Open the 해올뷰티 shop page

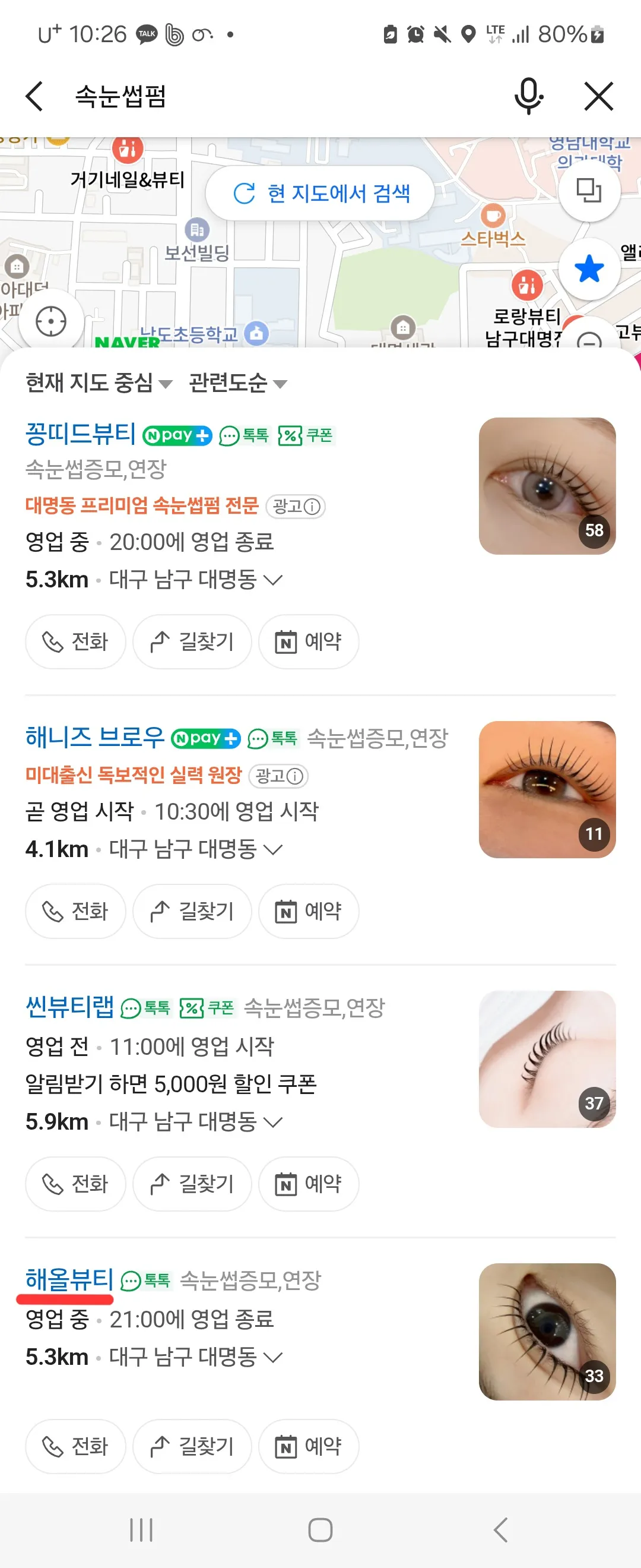tap(68, 1282)
